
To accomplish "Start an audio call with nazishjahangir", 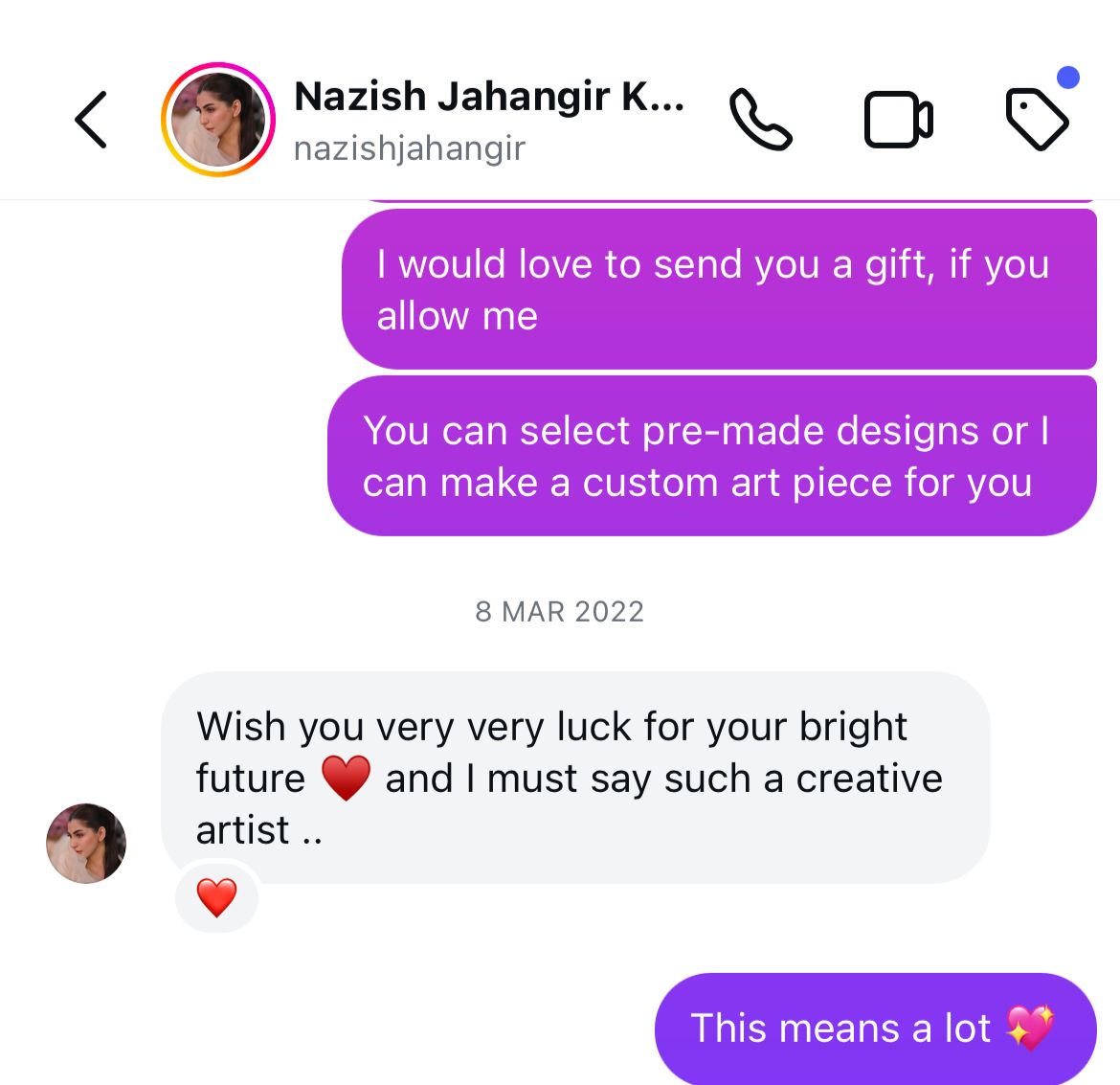I will pyautogui.click(x=760, y=120).
